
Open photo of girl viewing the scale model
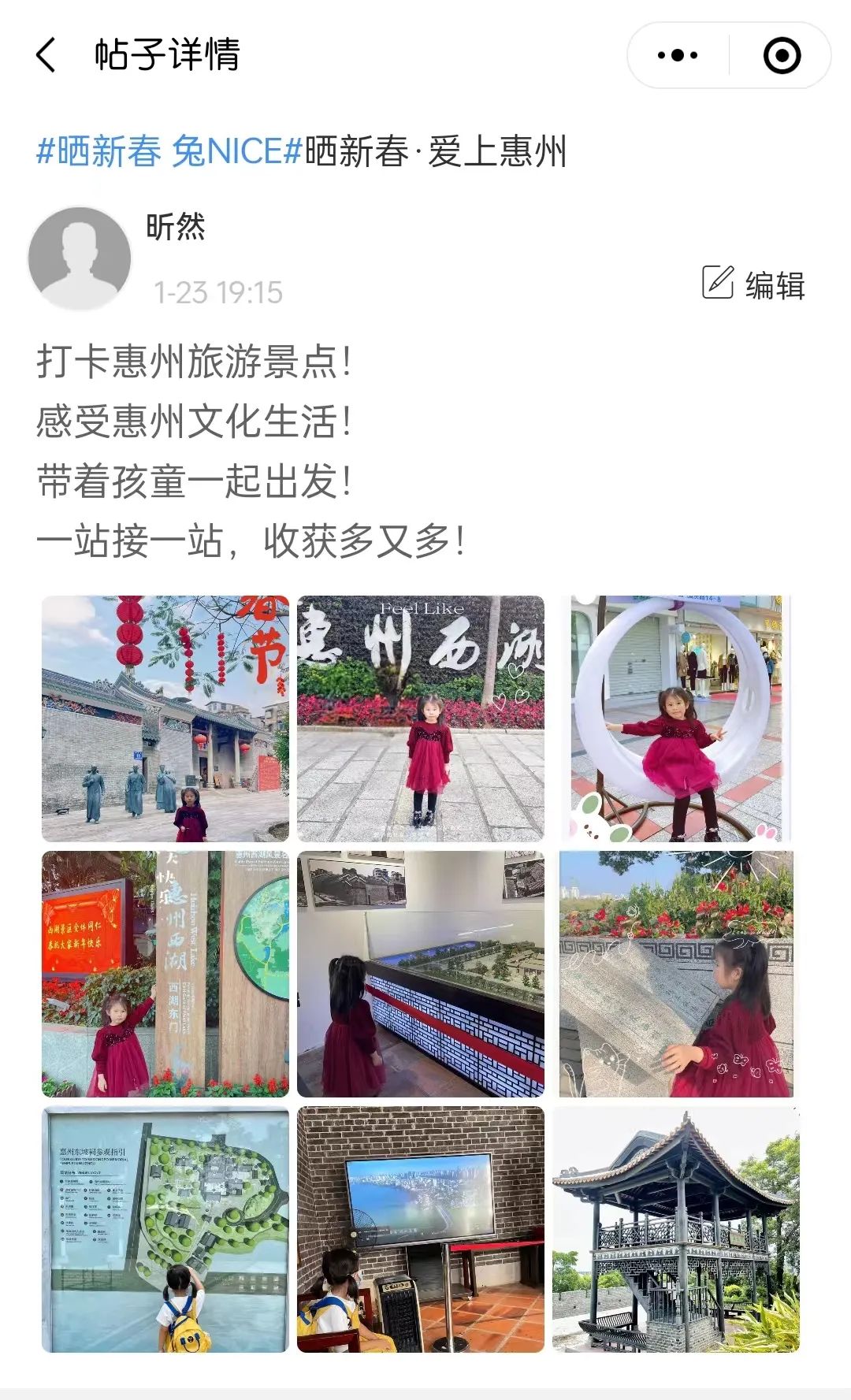click(x=420, y=974)
